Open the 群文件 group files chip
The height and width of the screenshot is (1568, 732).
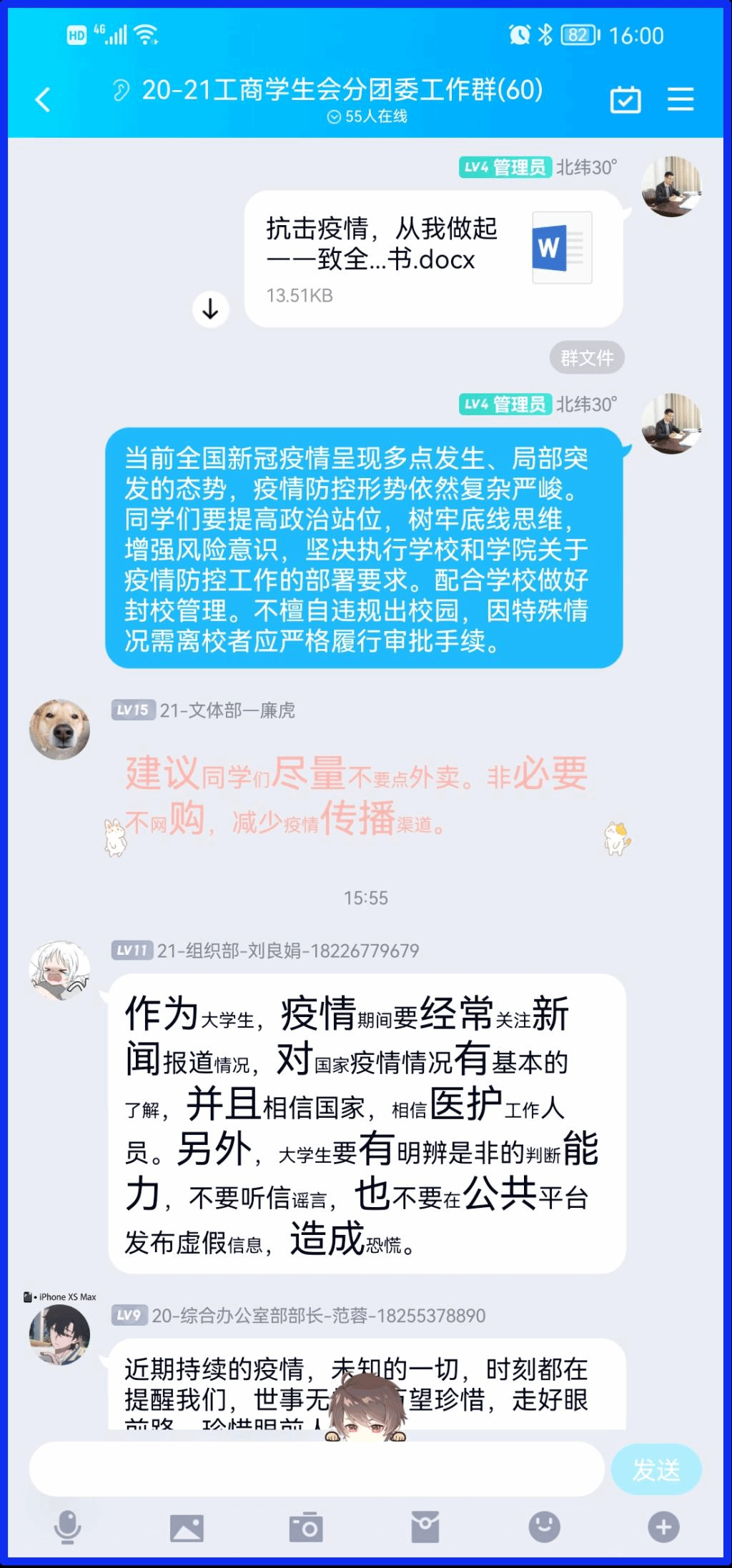586,357
